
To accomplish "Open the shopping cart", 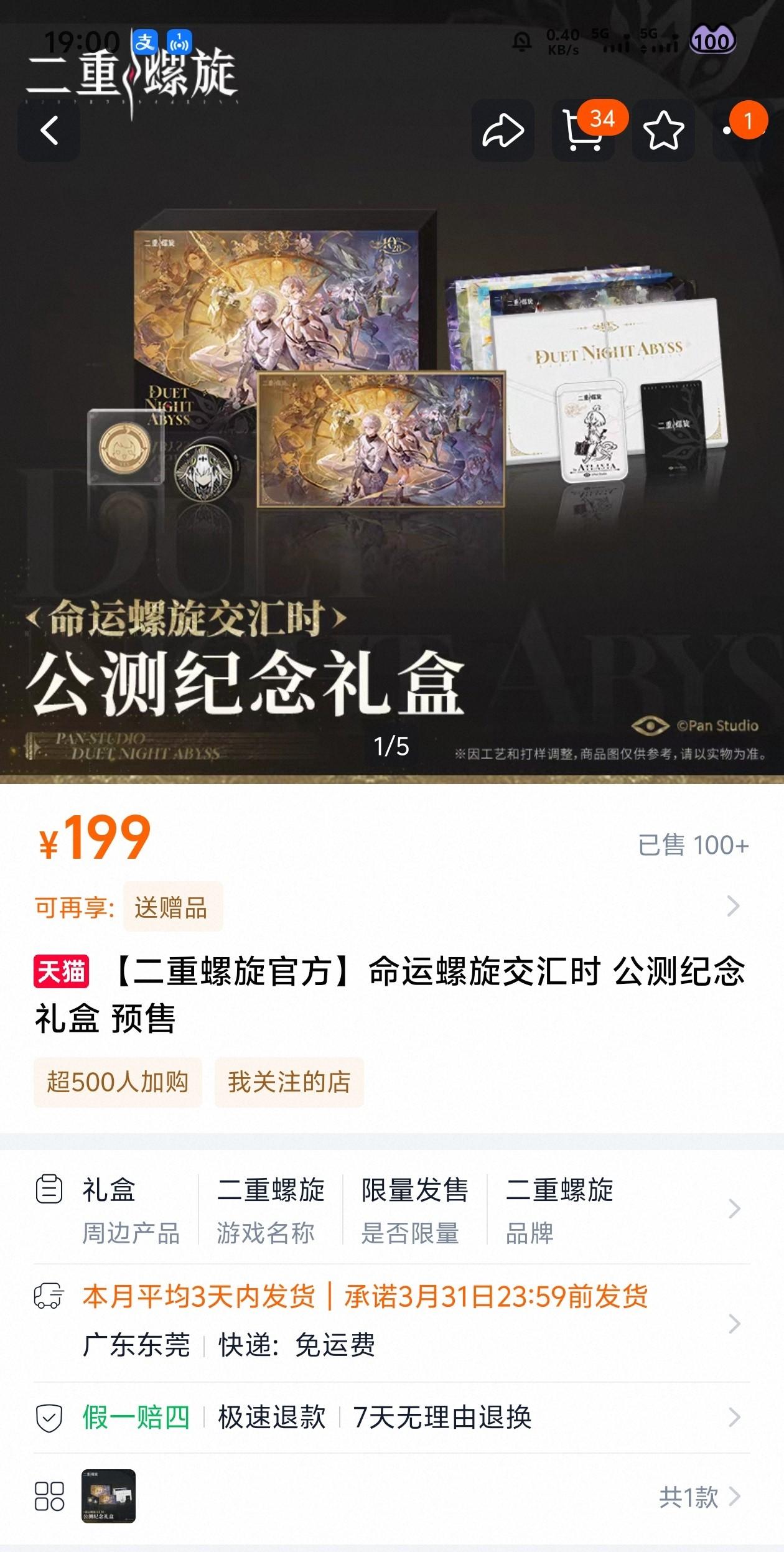I will coord(583,131).
